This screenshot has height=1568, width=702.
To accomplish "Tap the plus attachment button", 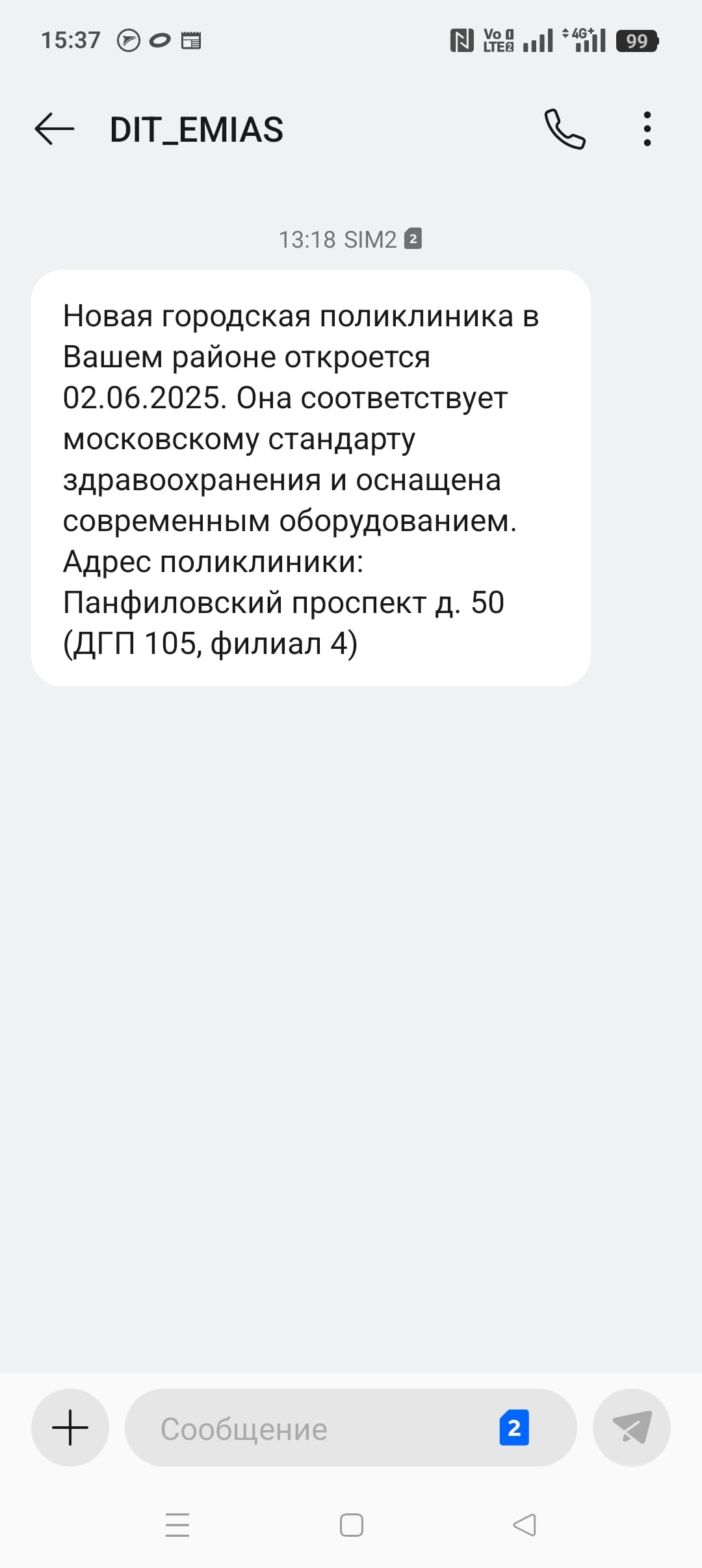I will (70, 1428).
